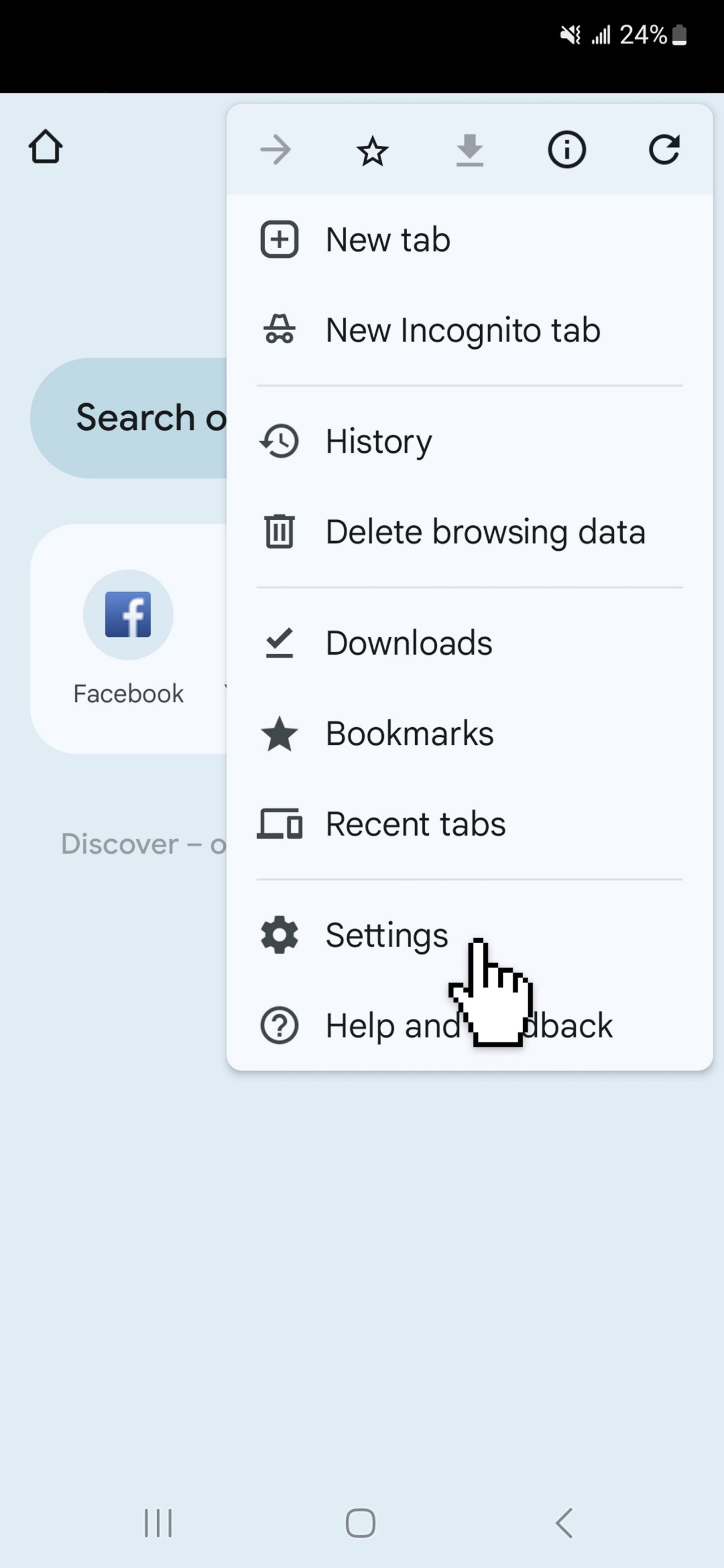
Task: Bookmark this page with the star icon
Action: 372,150
